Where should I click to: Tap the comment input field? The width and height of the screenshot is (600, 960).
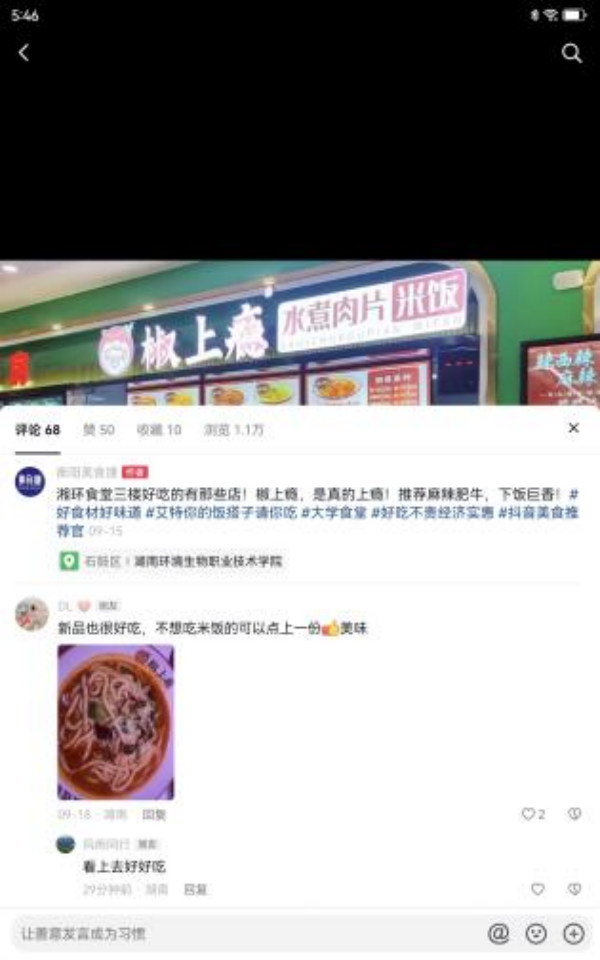coord(240,933)
